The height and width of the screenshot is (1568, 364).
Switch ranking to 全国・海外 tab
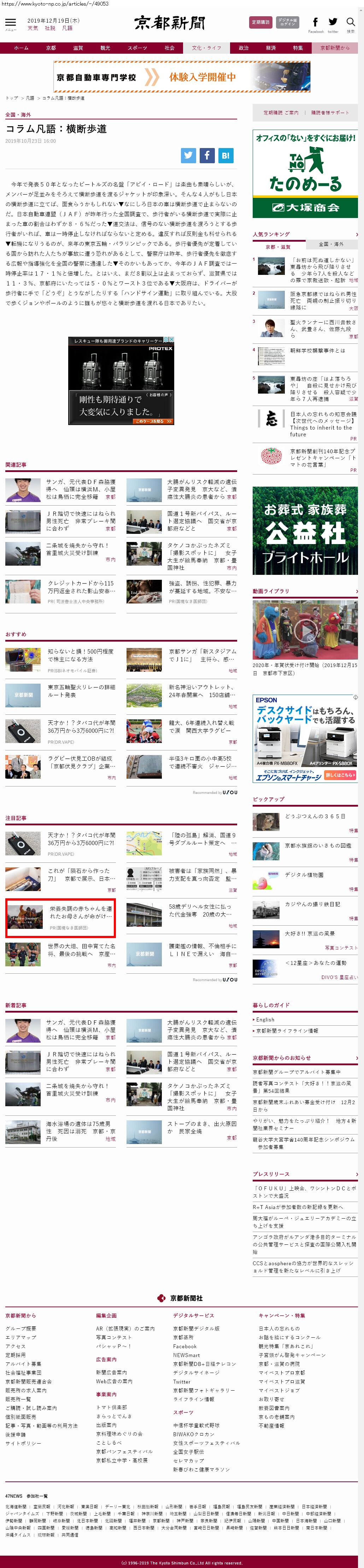point(331,244)
